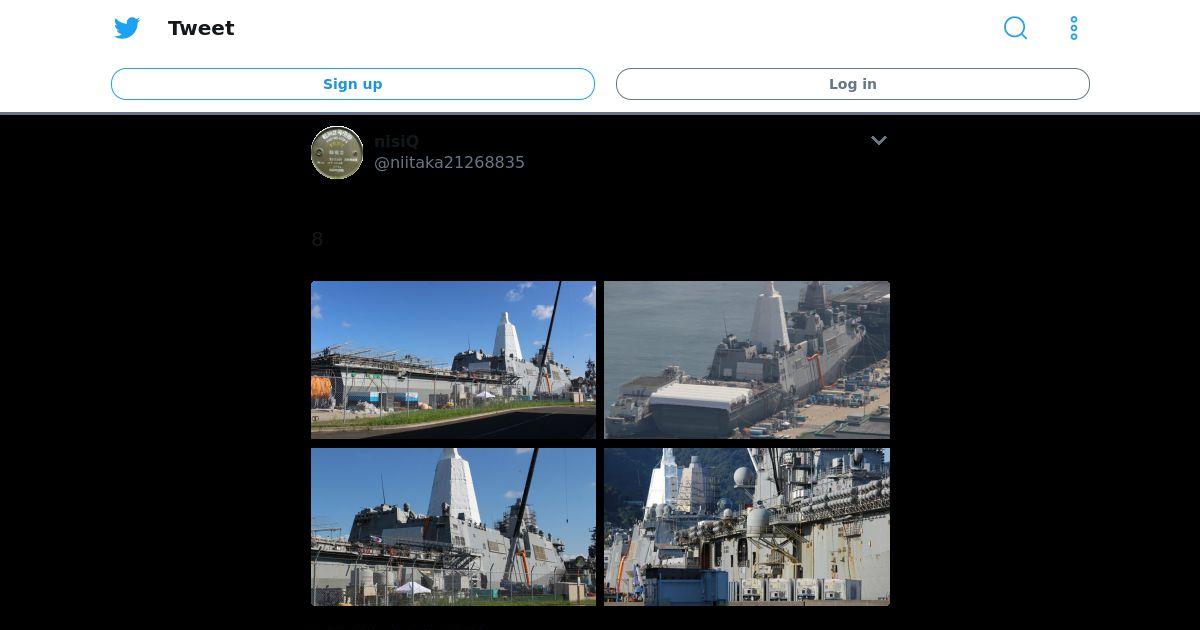Open the three-dot overflow menu
This screenshot has width=1200, height=630.
[x=1074, y=28]
